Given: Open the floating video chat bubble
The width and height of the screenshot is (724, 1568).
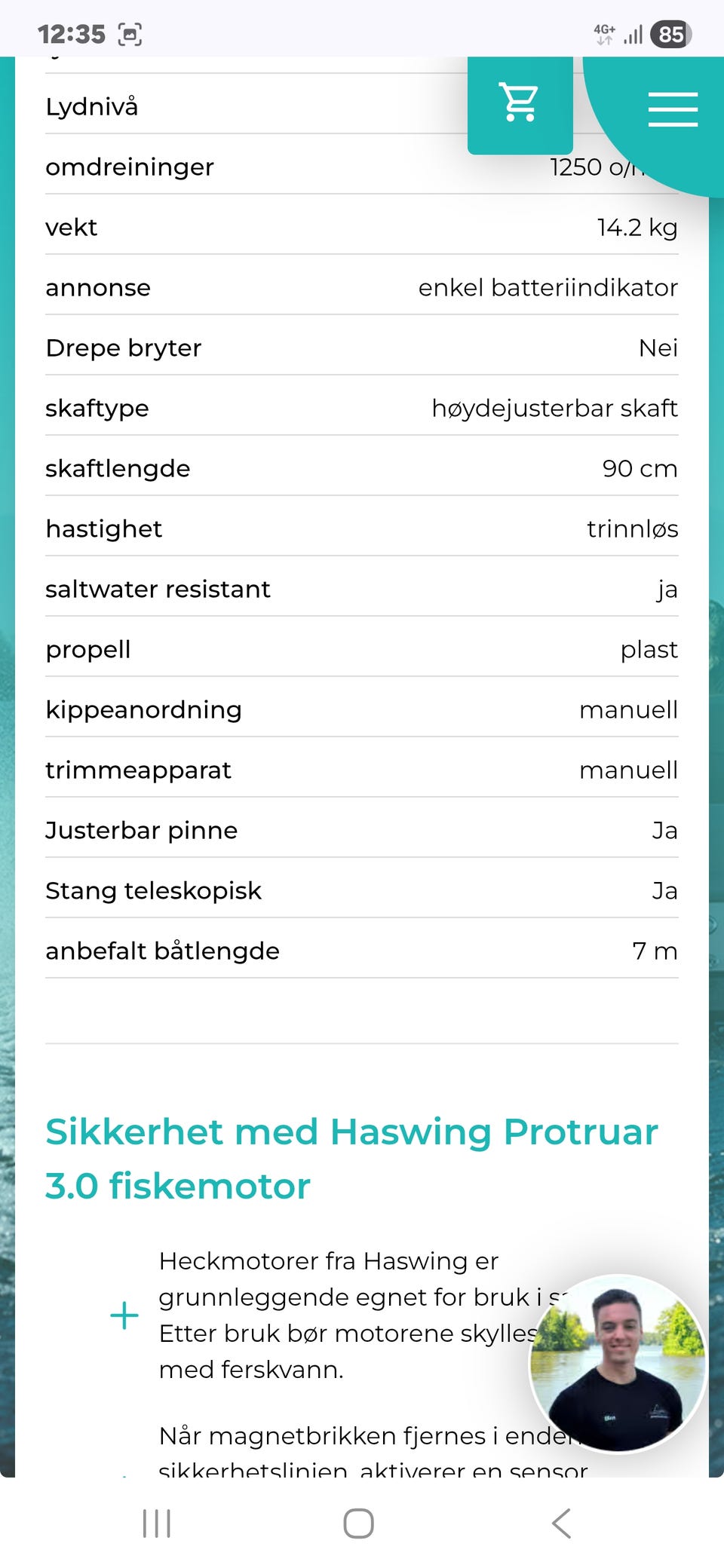Looking at the screenshot, I should 618,1363.
